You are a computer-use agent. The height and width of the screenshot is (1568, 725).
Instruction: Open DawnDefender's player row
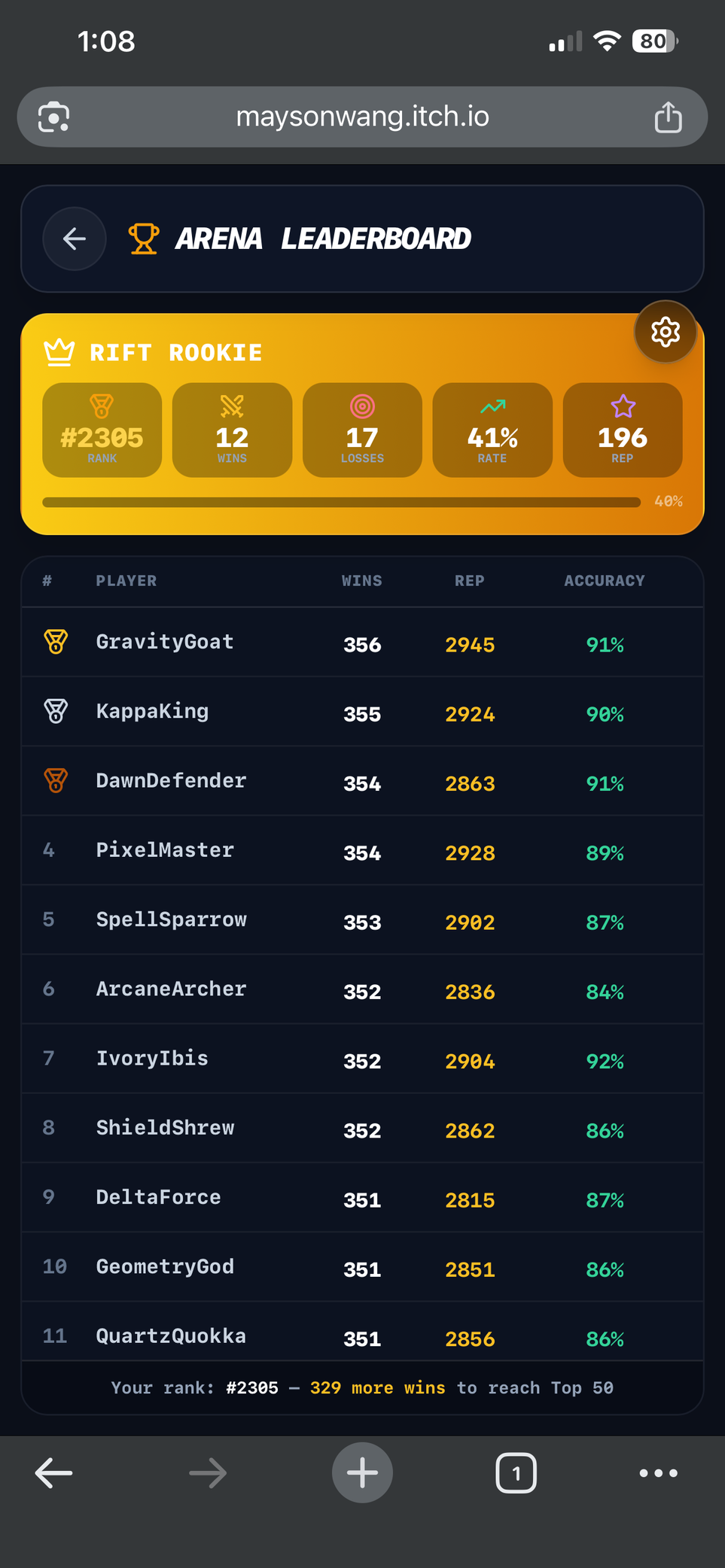point(362,781)
